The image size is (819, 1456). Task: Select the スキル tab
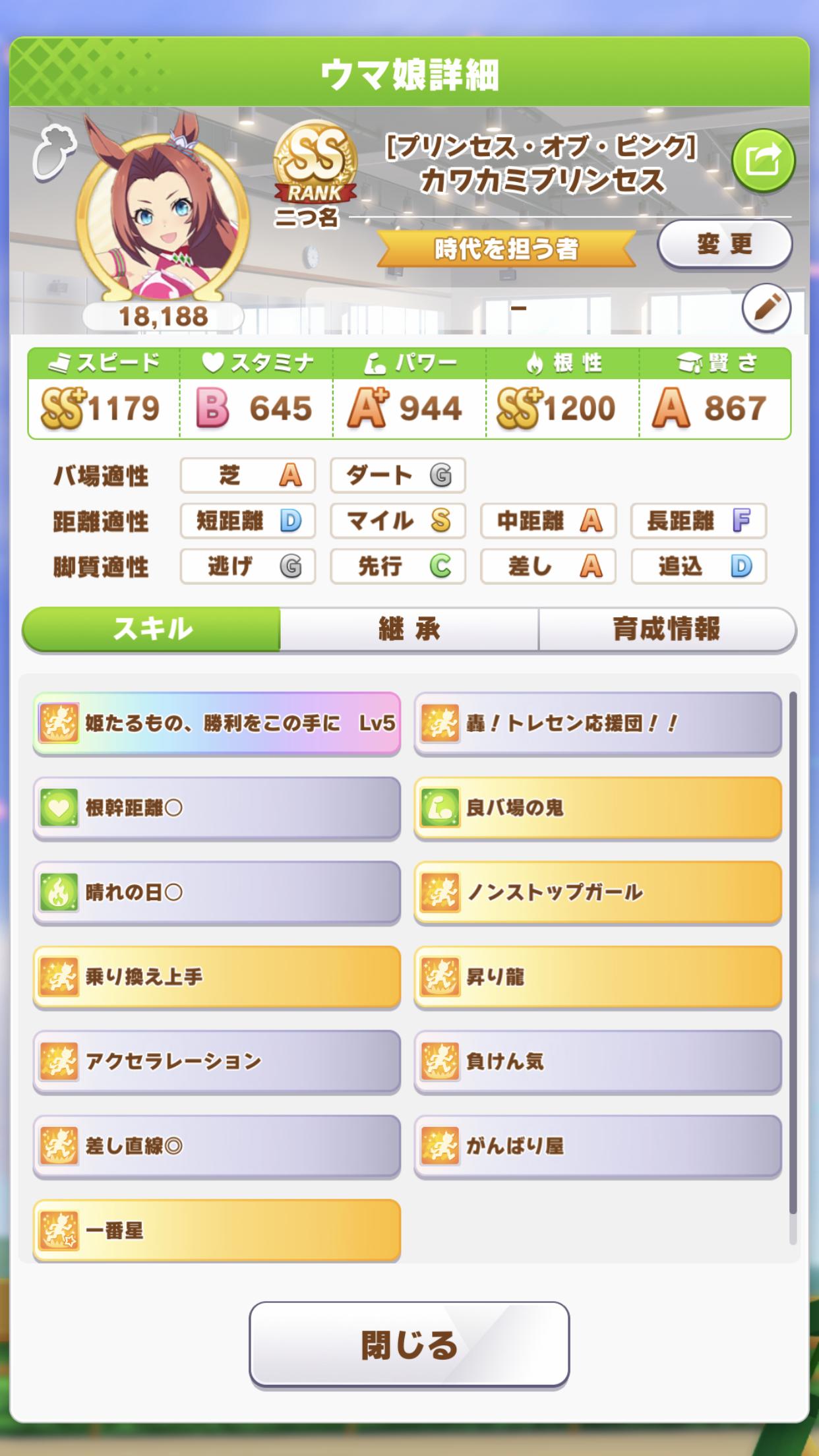(152, 630)
